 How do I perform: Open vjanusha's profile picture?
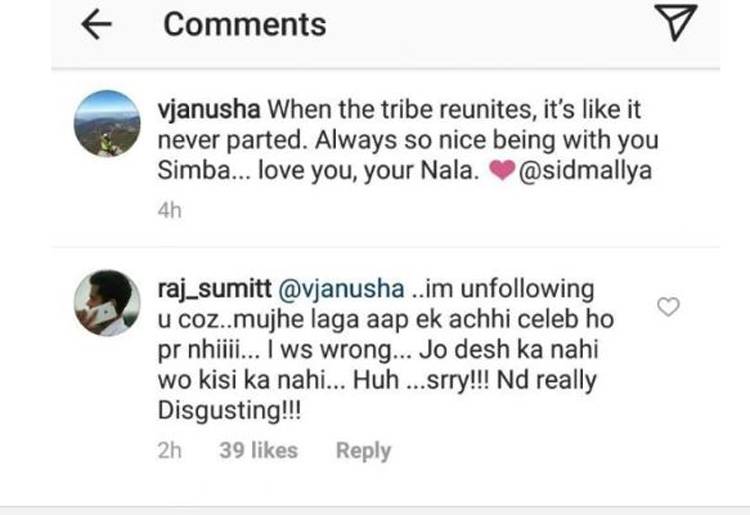pos(107,123)
